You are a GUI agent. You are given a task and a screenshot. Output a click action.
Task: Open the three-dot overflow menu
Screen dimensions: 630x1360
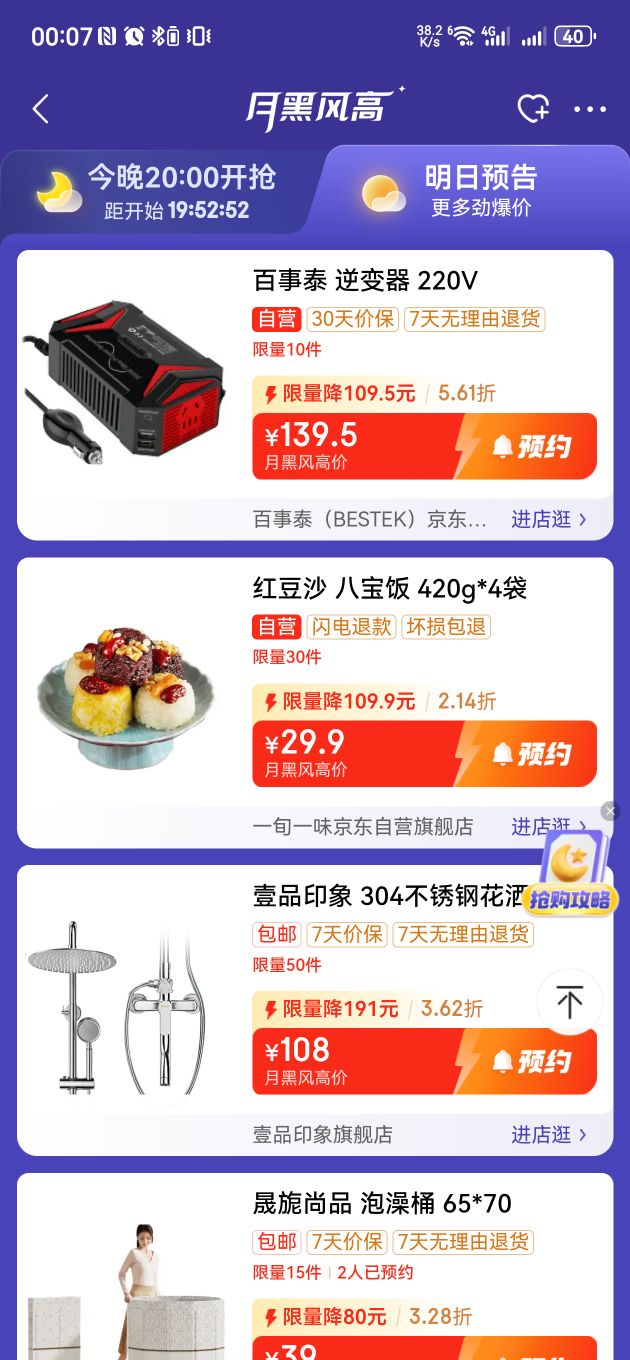pyautogui.click(x=590, y=109)
